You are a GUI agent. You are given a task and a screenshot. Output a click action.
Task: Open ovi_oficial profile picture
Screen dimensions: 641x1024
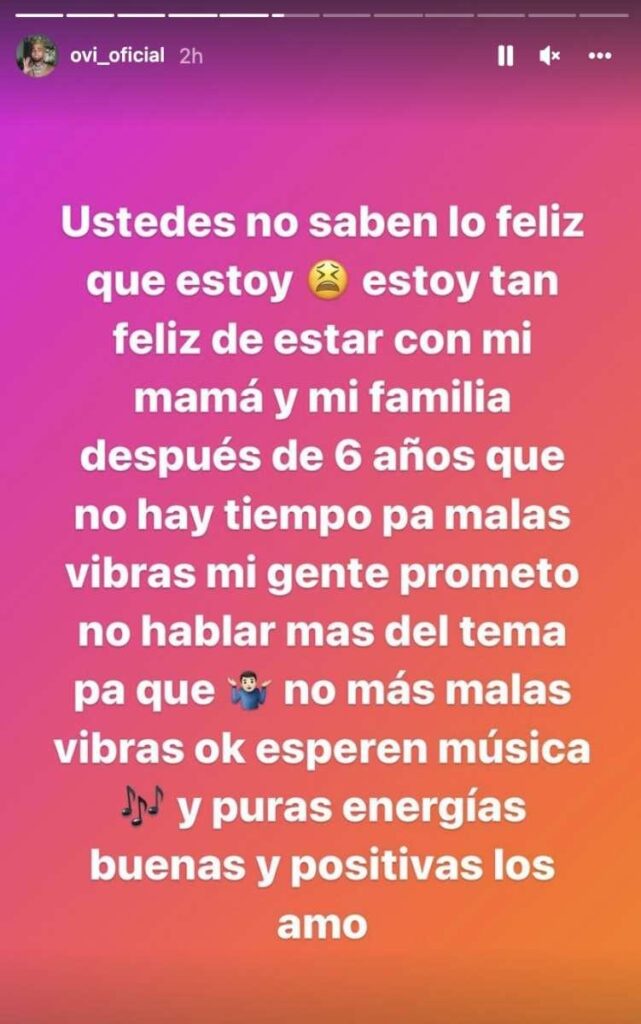[36, 56]
